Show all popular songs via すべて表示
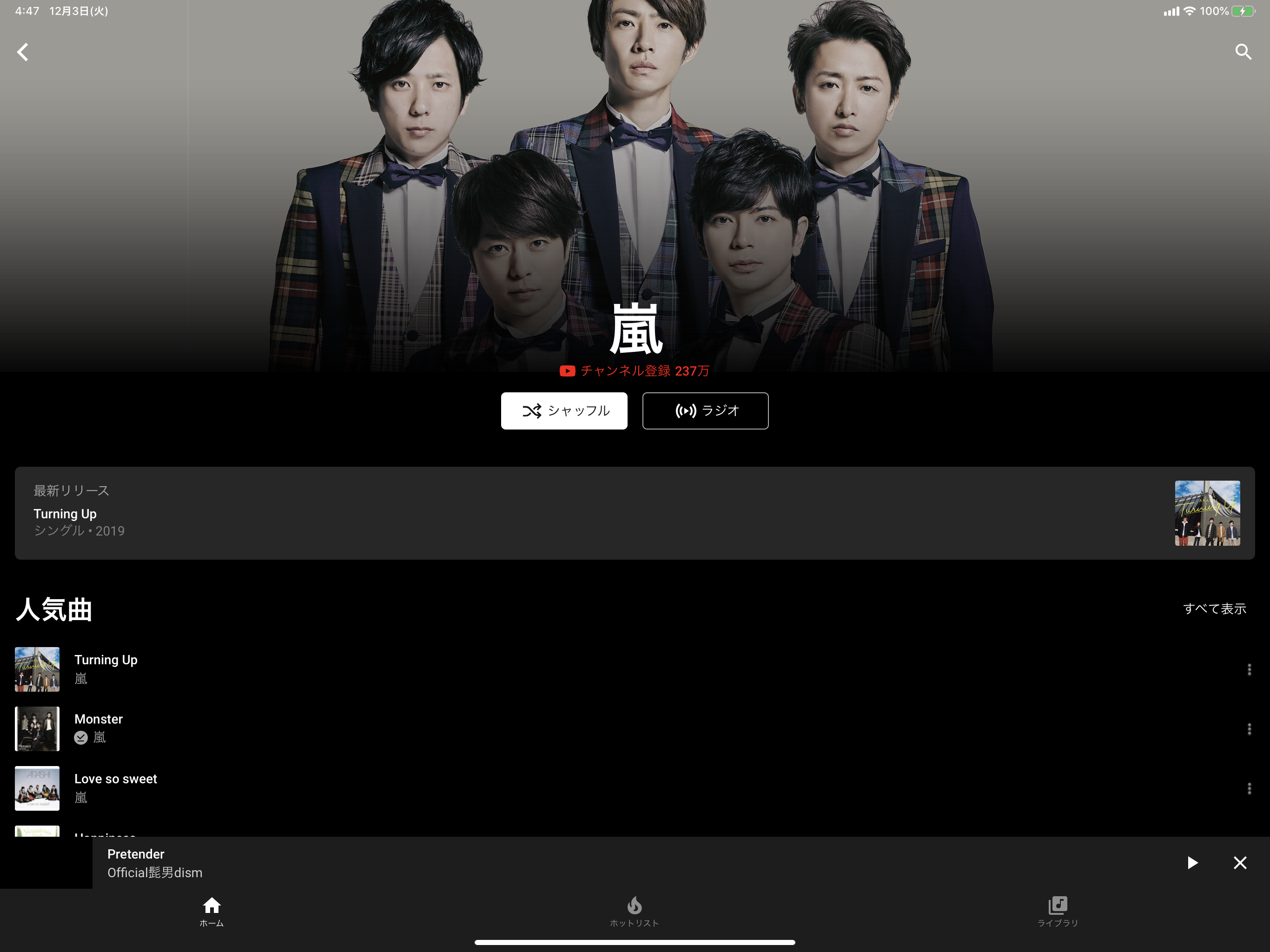1270x952 pixels. [1214, 608]
